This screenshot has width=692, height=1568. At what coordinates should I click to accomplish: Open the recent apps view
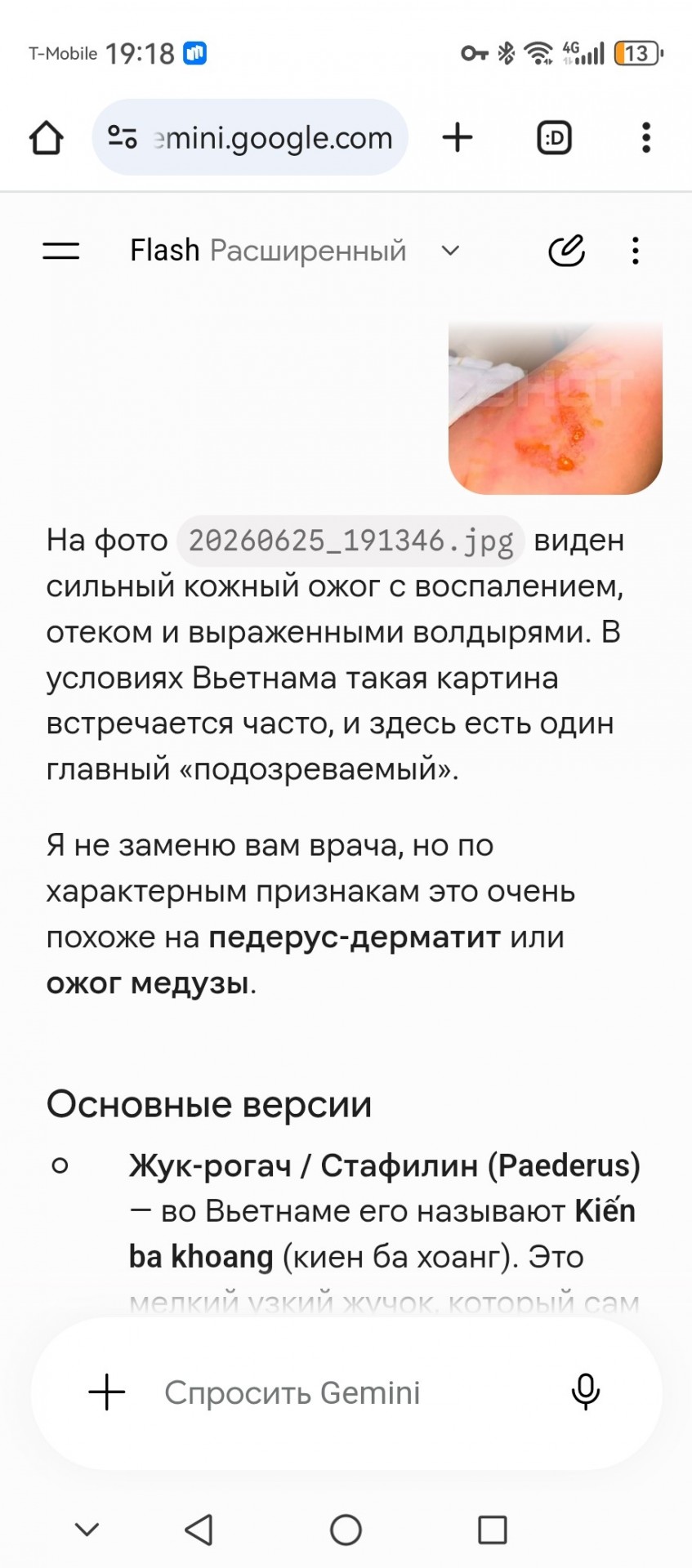coord(493,1530)
